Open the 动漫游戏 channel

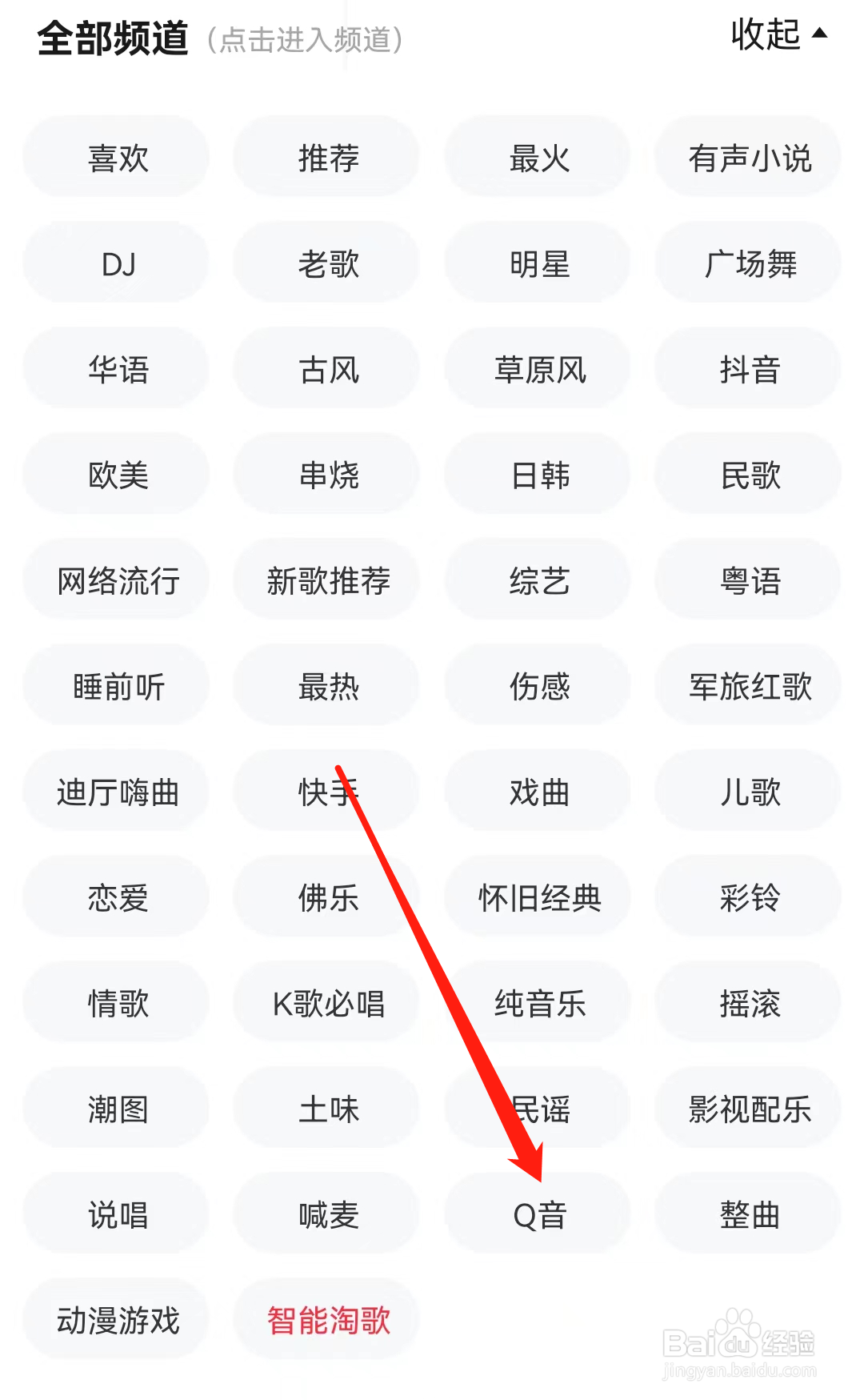tap(117, 1320)
